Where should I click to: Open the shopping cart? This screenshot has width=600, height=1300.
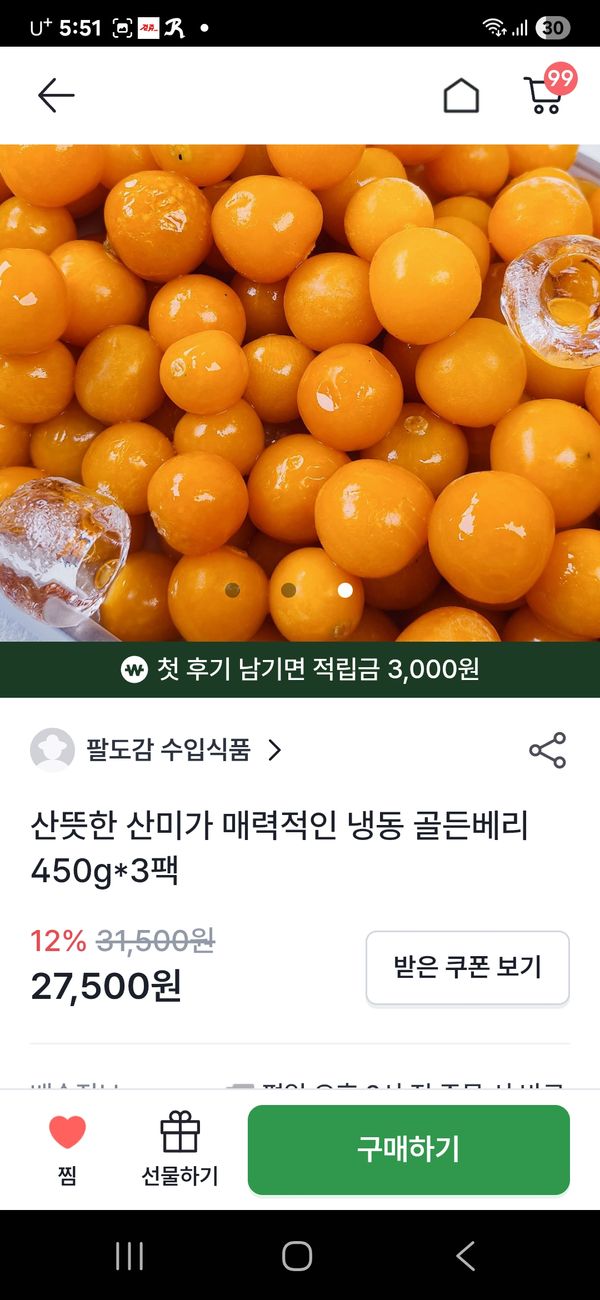(x=544, y=95)
